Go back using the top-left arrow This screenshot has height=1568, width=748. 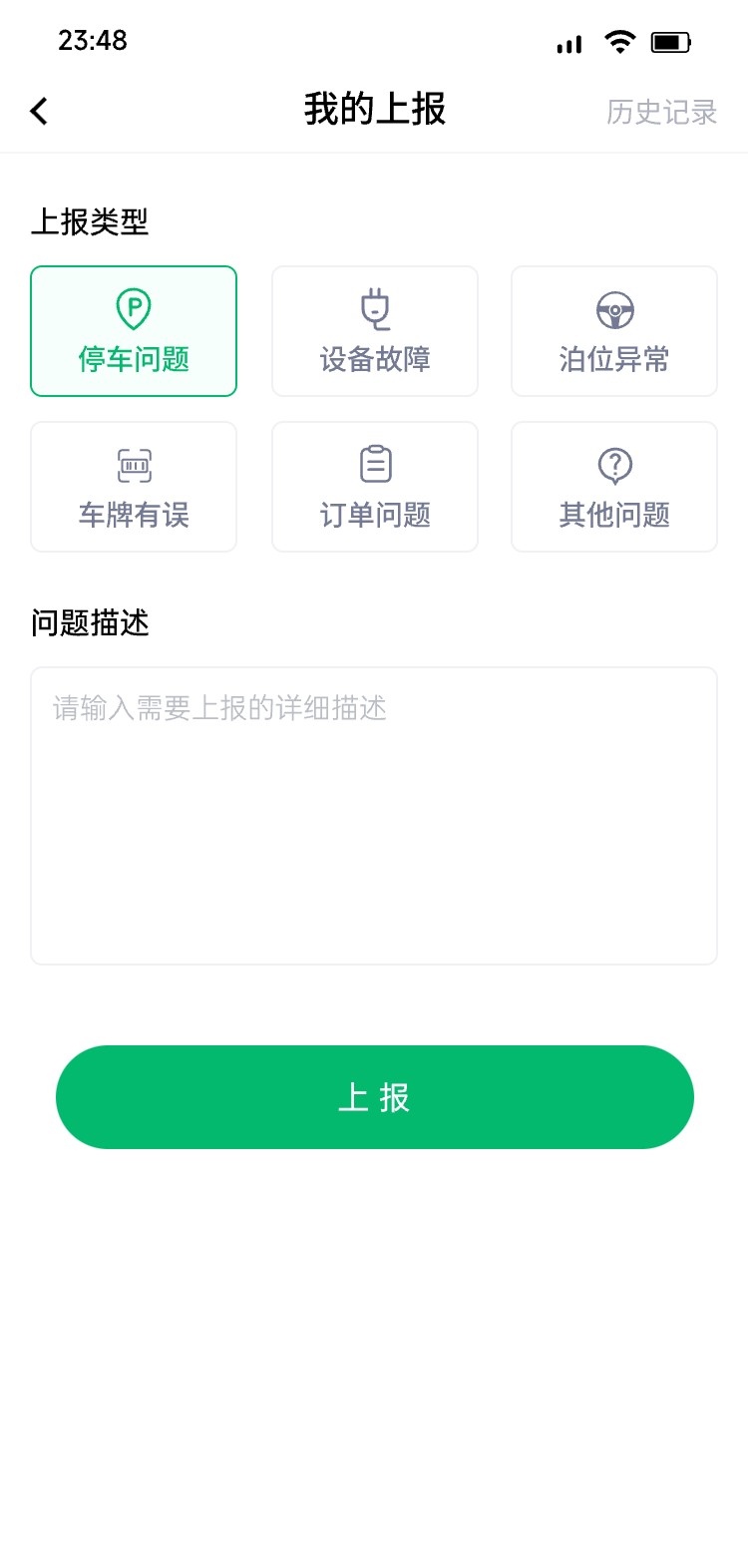point(39,111)
